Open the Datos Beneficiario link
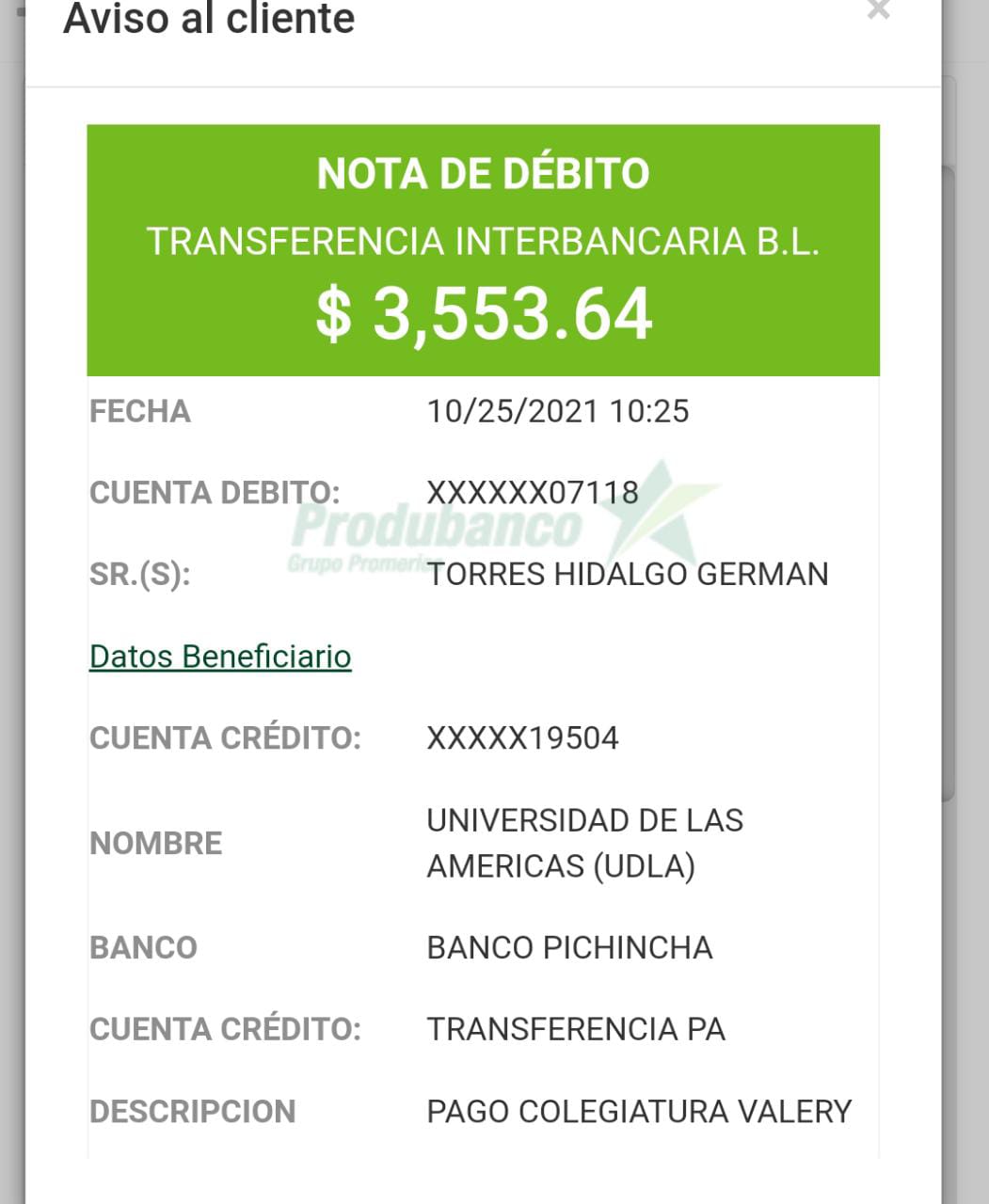Screen dimensions: 989x1204 click(220, 657)
